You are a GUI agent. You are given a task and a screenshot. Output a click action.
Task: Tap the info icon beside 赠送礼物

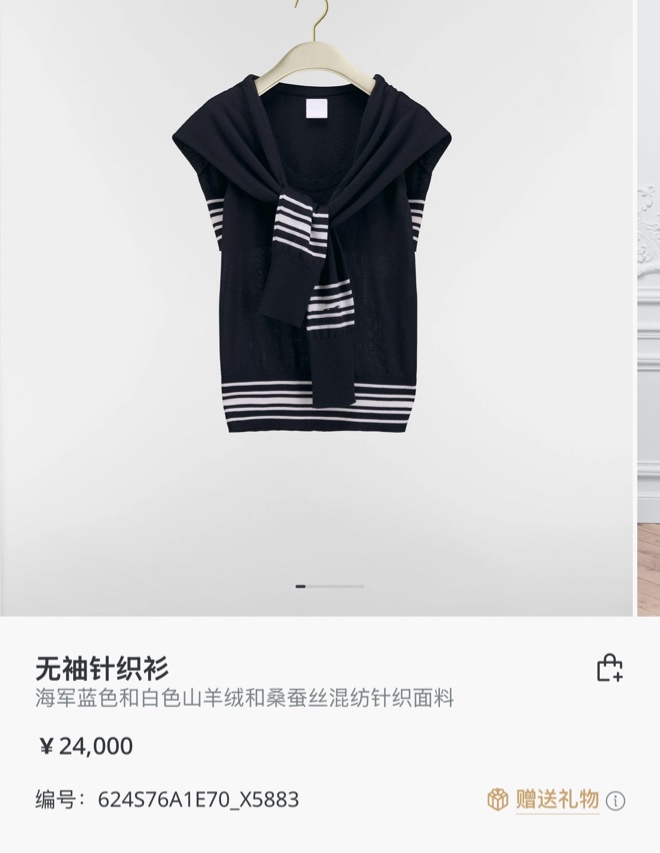coord(616,801)
